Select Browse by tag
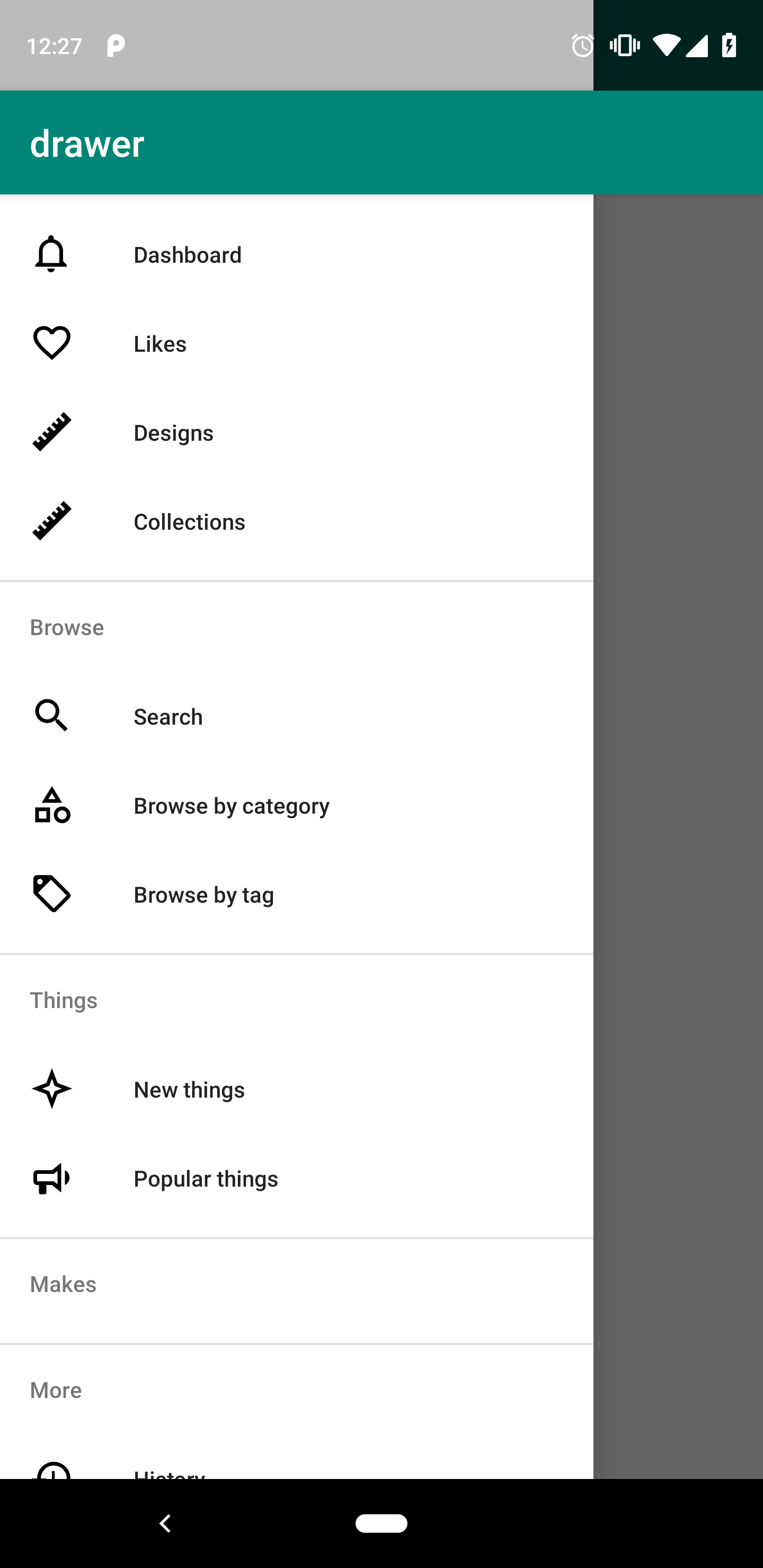The image size is (763, 1568). click(x=203, y=894)
